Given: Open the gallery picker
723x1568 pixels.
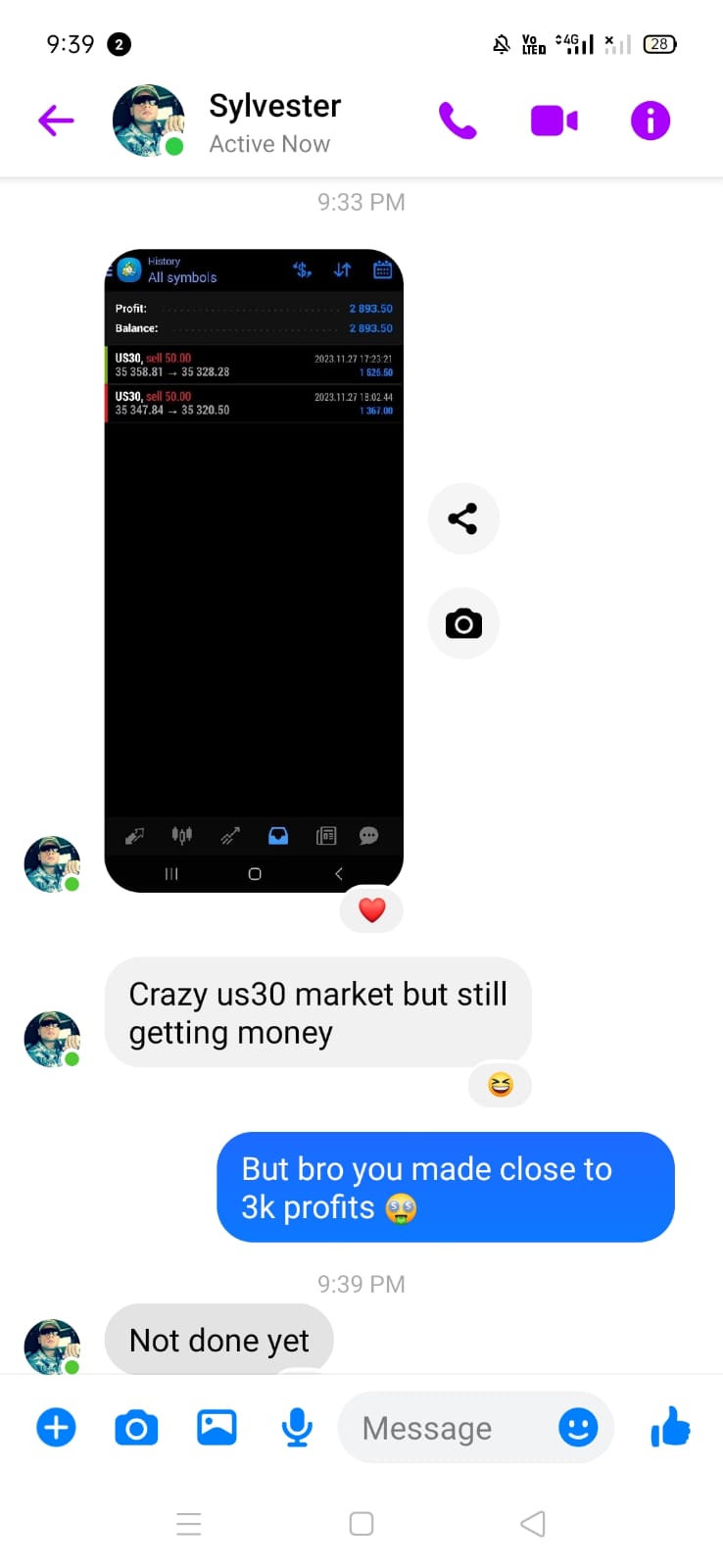Looking at the screenshot, I should pos(217,1427).
